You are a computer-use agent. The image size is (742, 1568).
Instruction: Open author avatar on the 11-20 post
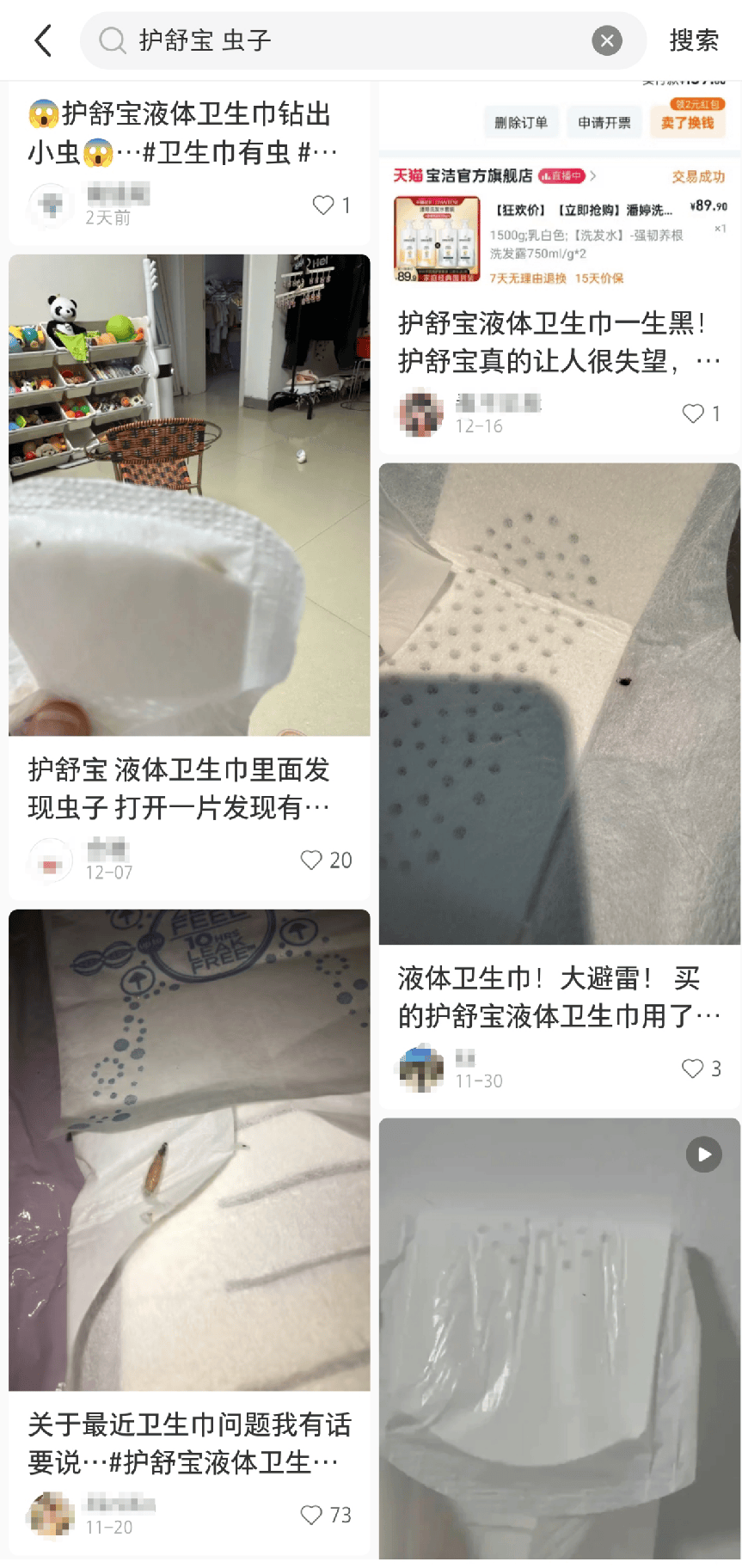click(52, 1515)
